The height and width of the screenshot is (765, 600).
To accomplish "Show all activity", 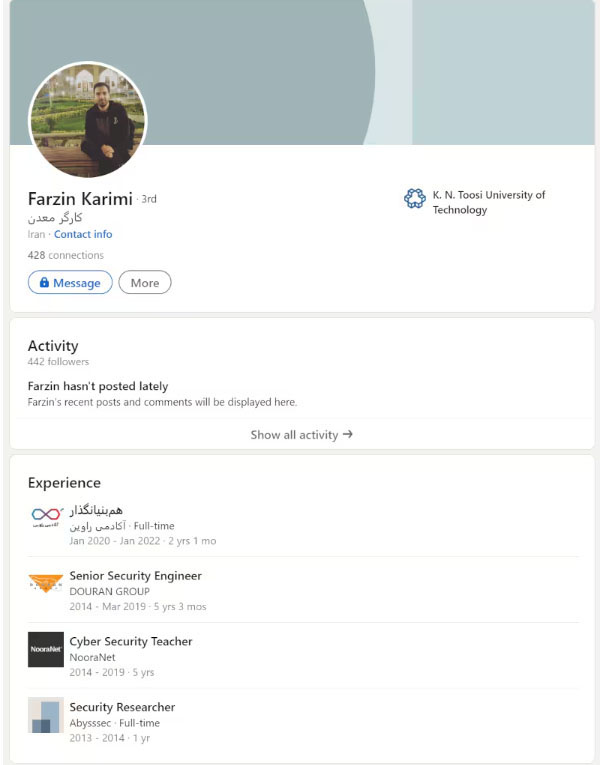I will click(x=301, y=435).
